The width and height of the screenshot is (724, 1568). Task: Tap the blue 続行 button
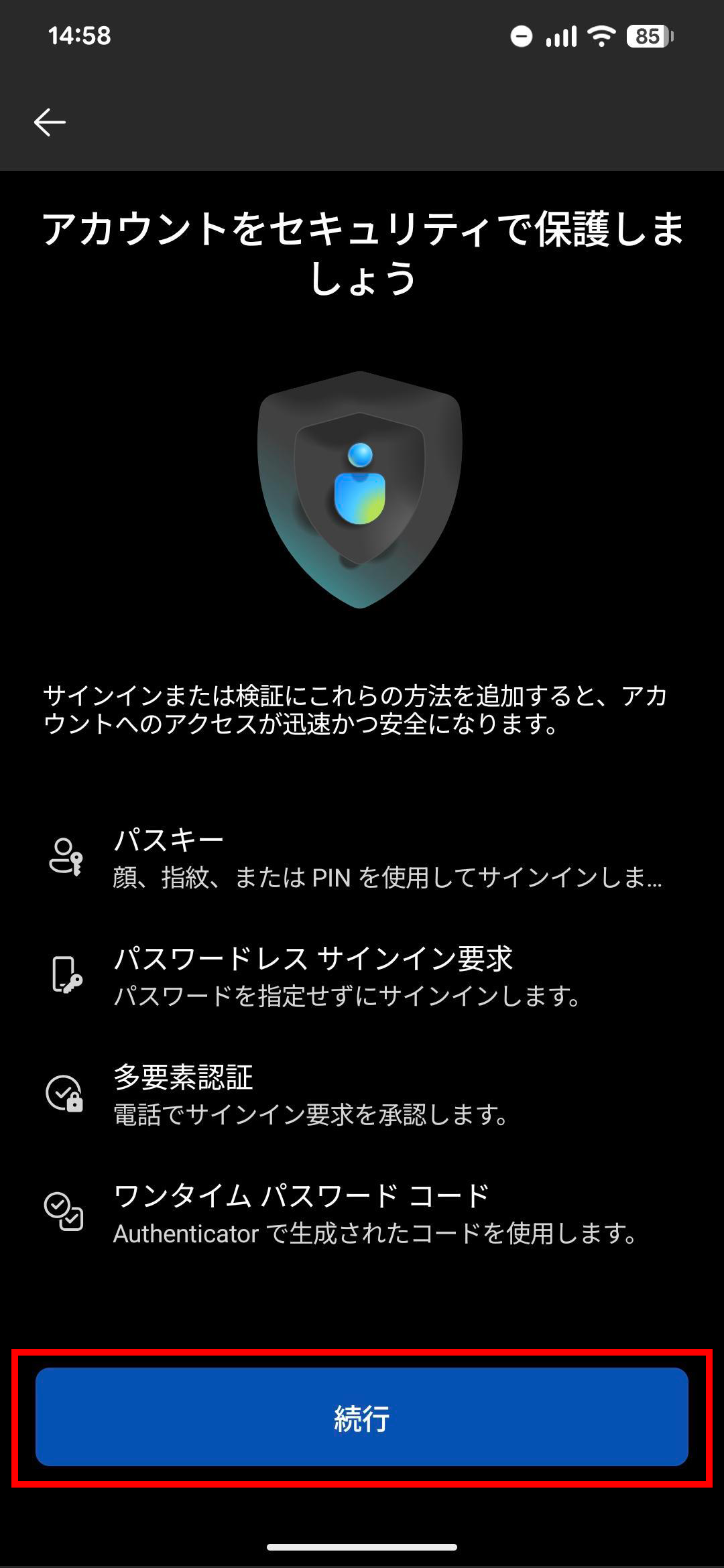362,1417
